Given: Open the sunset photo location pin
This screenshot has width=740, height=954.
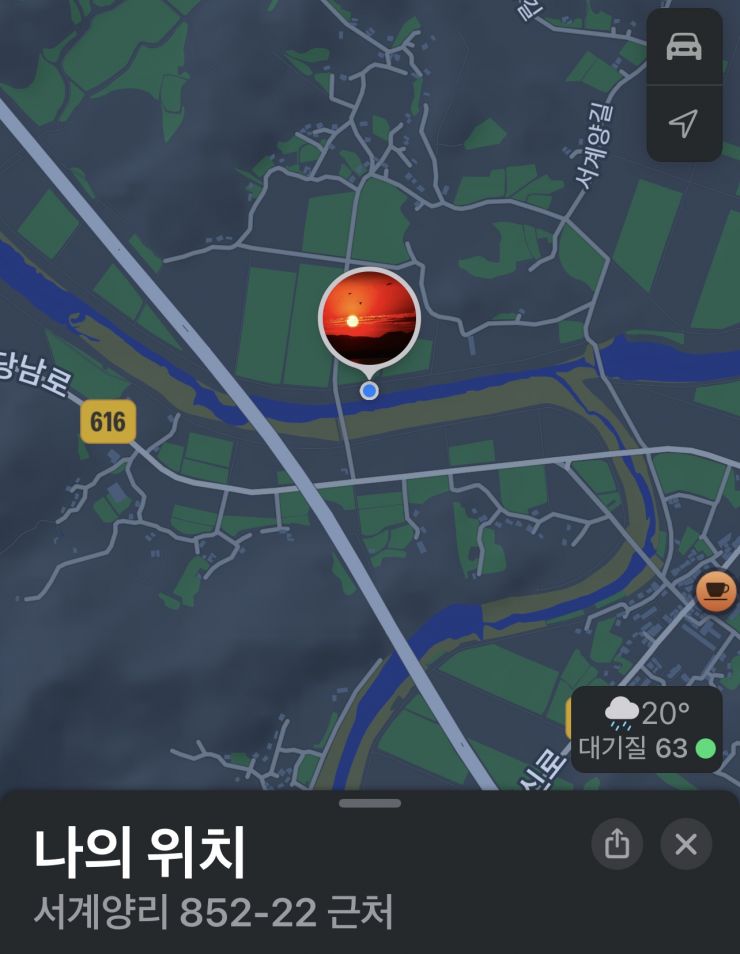Looking at the screenshot, I should [x=369, y=319].
